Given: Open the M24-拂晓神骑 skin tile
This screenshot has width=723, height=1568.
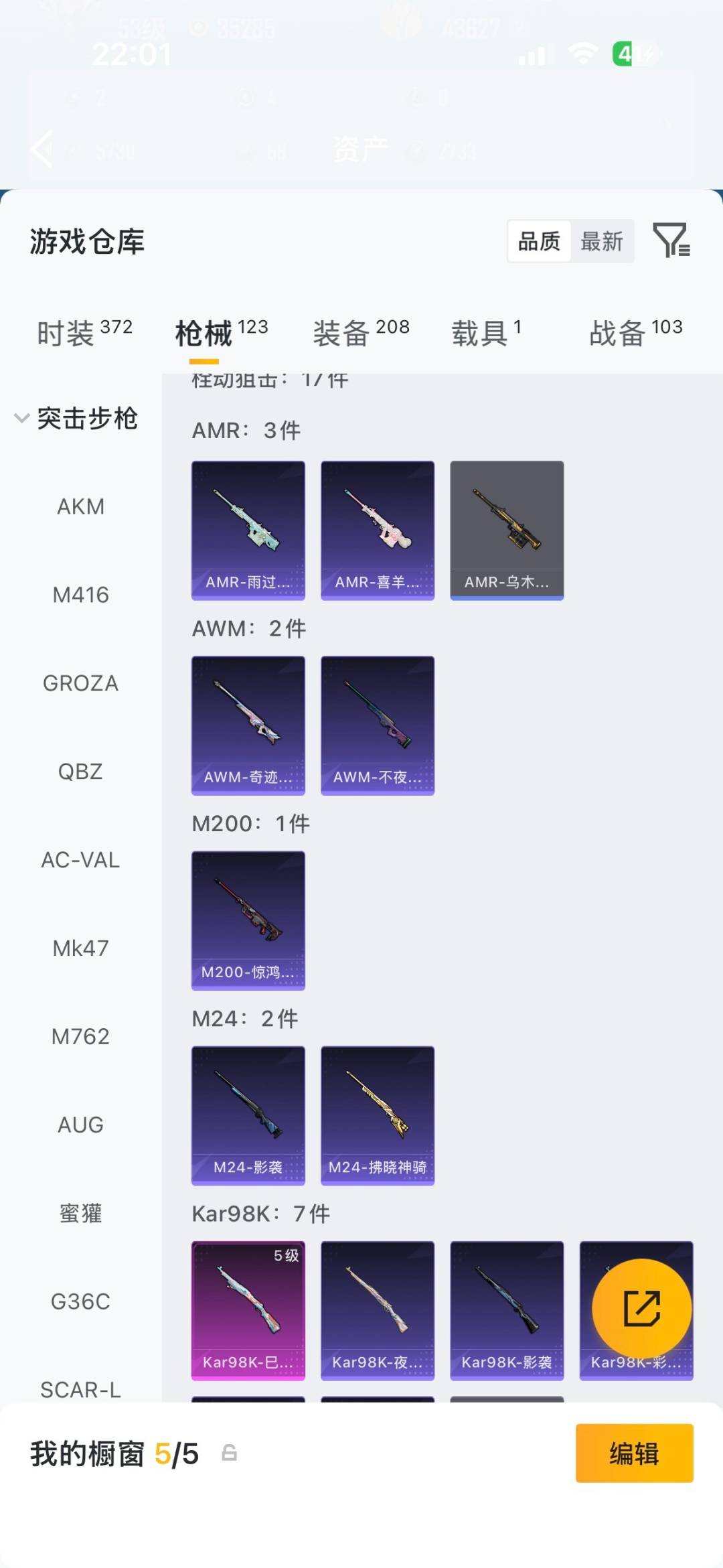Looking at the screenshot, I should [378, 1115].
